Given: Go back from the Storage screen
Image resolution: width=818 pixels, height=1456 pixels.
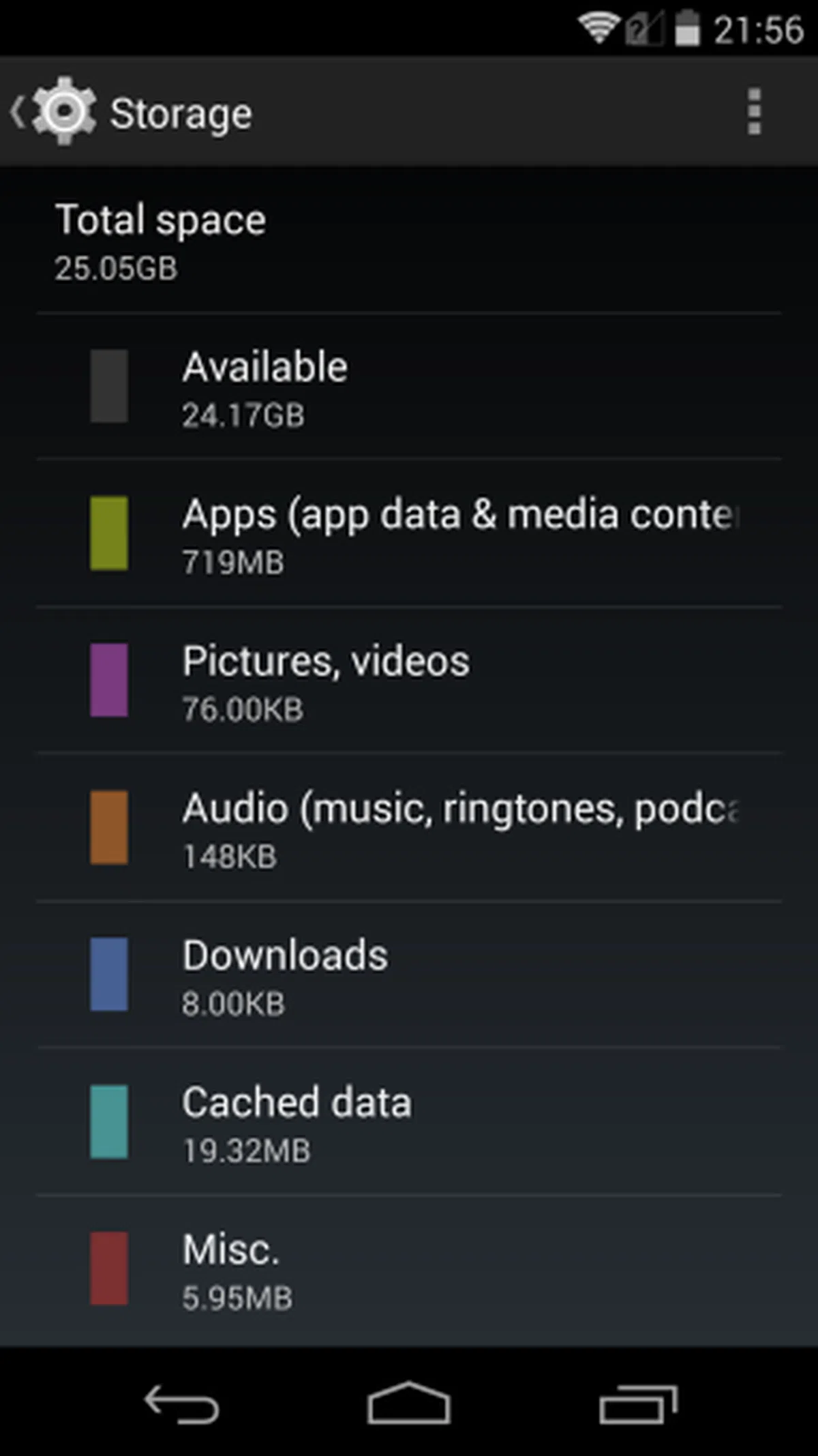Looking at the screenshot, I should pyautogui.click(x=51, y=112).
